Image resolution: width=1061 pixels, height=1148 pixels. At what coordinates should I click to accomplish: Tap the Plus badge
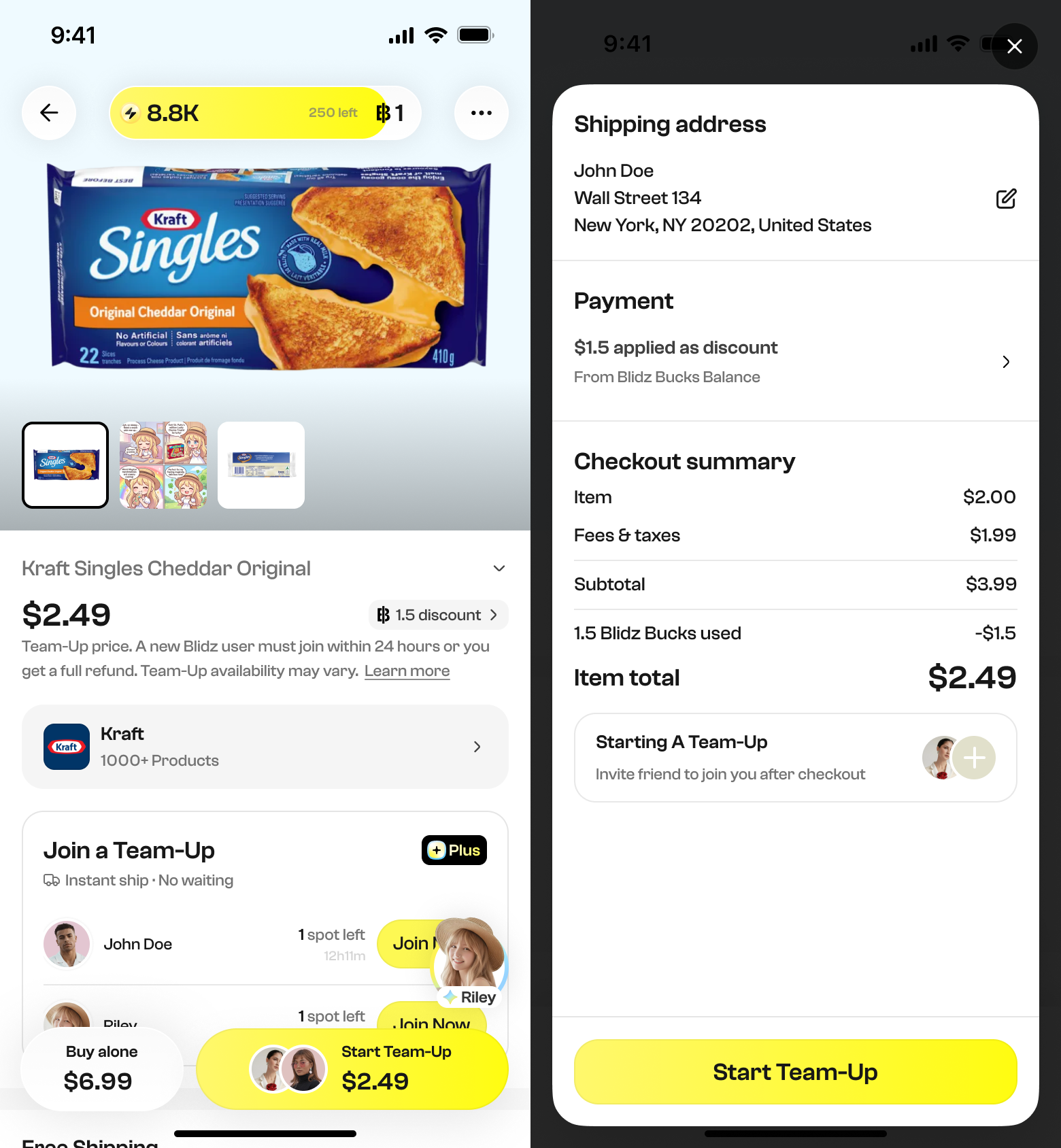[454, 850]
